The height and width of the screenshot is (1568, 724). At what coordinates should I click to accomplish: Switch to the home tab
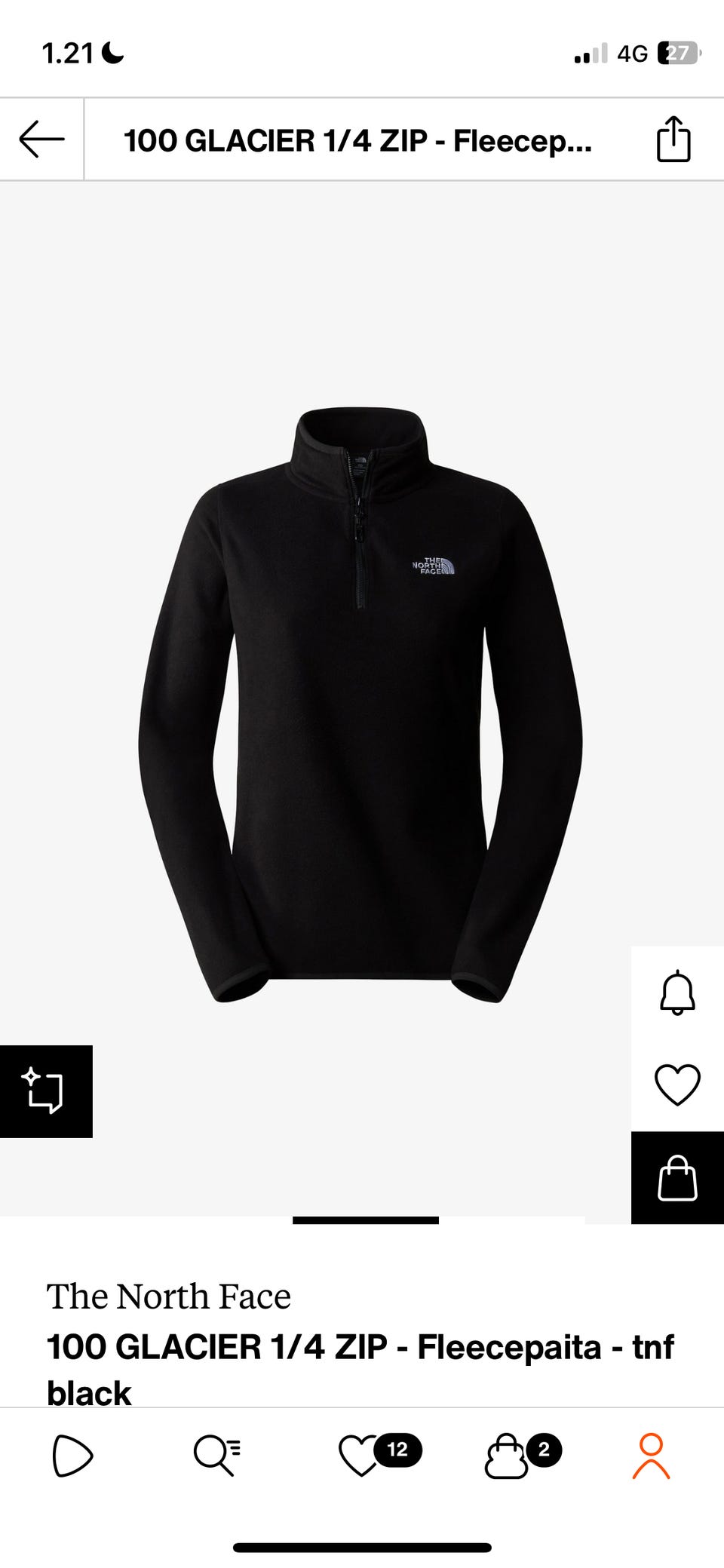tap(72, 1456)
